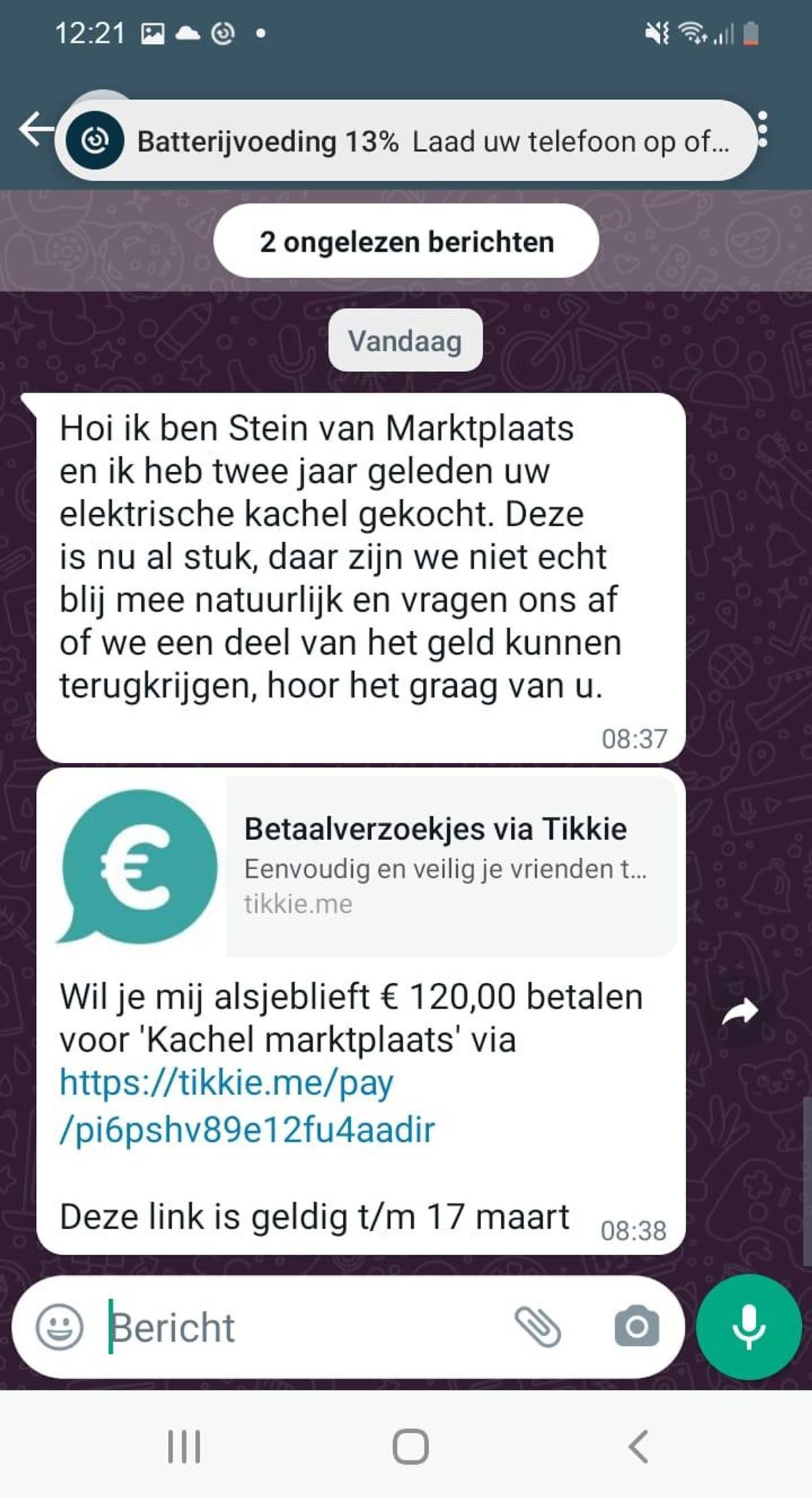Open the three-dot overflow menu

pos(763,129)
